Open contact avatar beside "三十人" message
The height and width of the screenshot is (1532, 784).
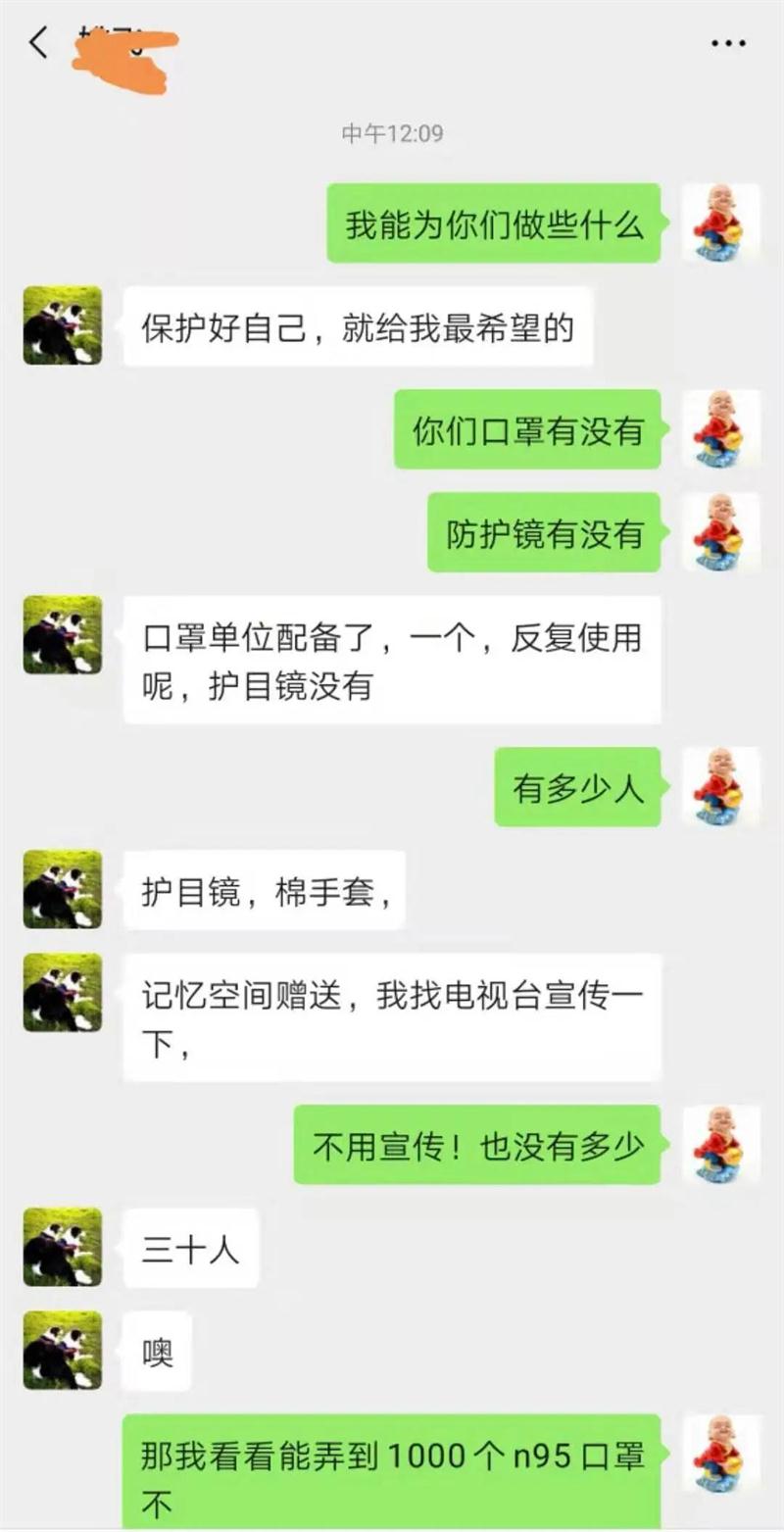point(63,1247)
